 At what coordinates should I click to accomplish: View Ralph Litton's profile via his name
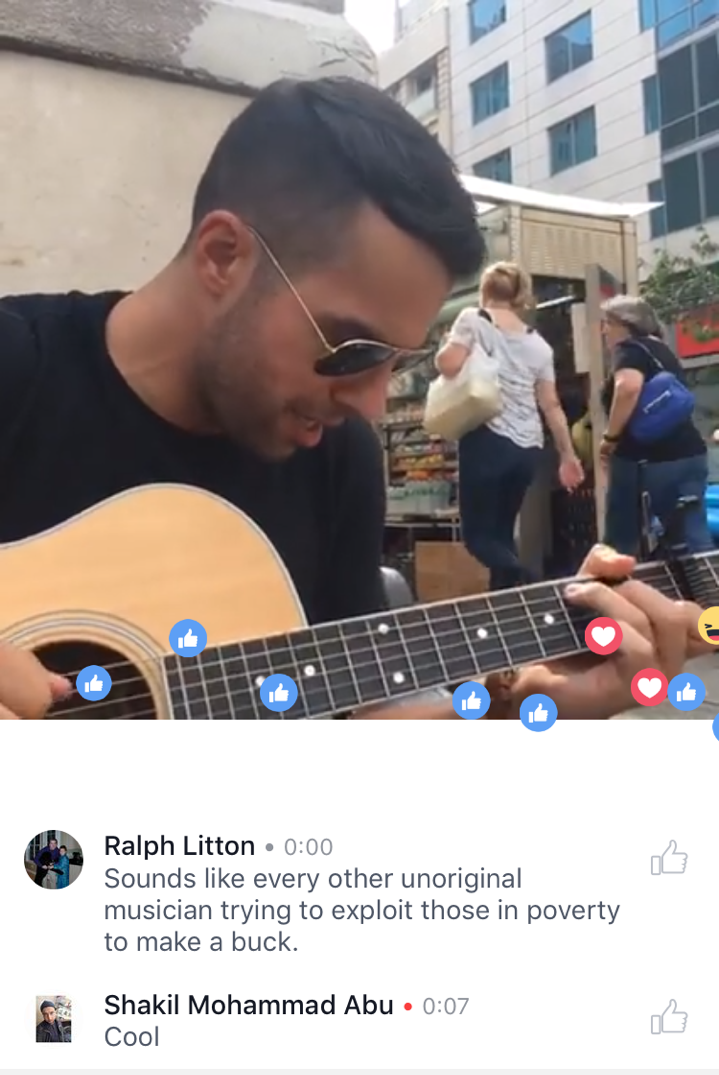coord(179,846)
